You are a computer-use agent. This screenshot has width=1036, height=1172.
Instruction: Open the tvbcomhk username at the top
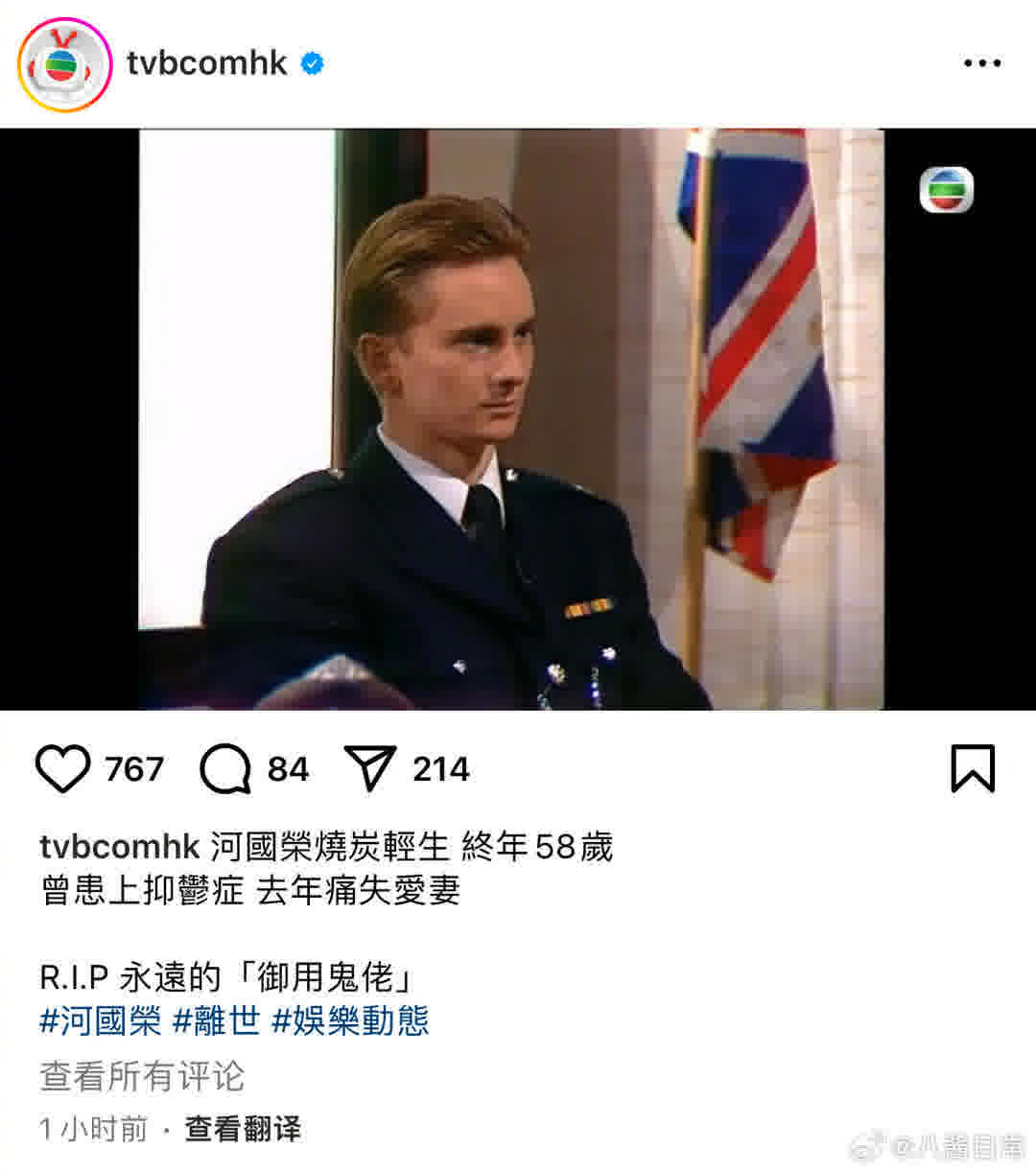click(x=206, y=63)
